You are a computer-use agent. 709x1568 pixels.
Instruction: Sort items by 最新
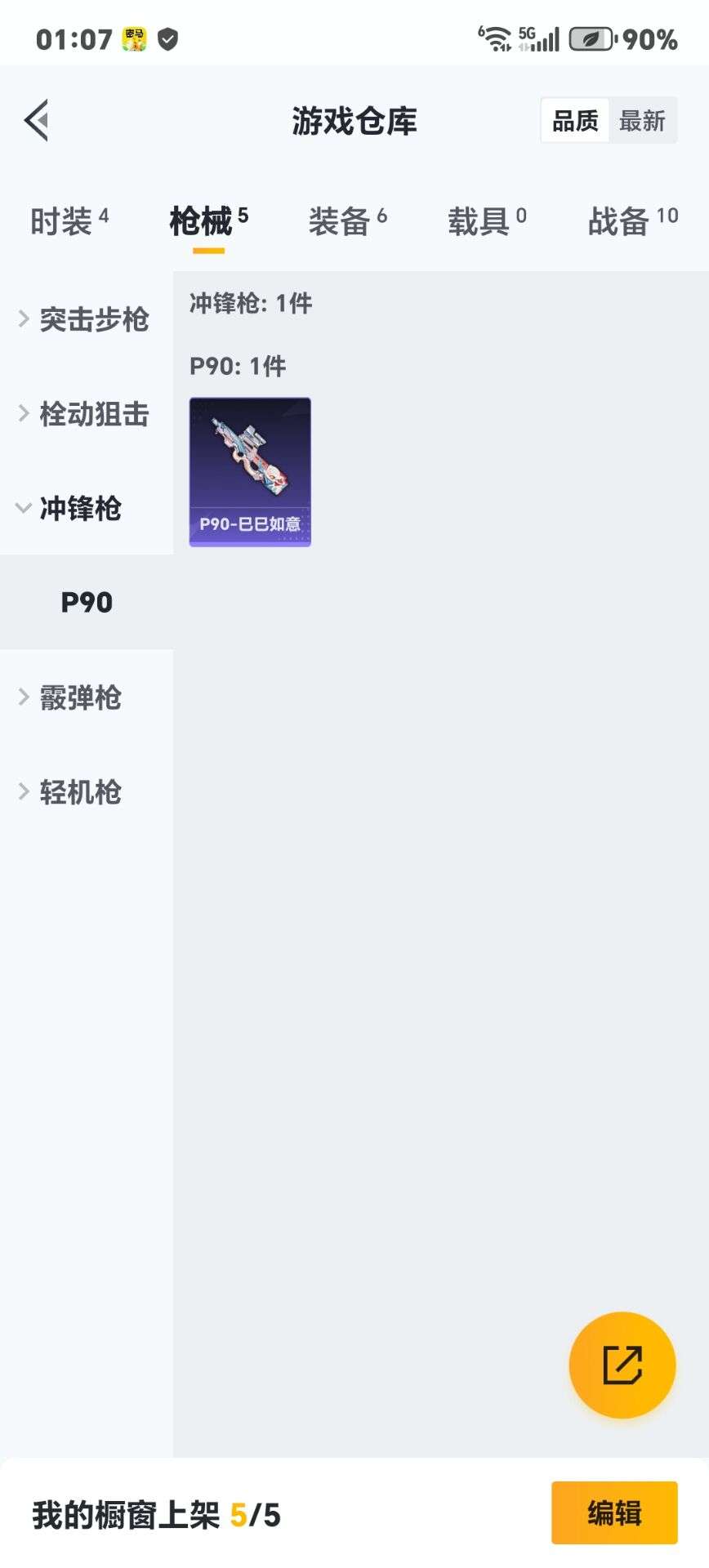pos(642,121)
